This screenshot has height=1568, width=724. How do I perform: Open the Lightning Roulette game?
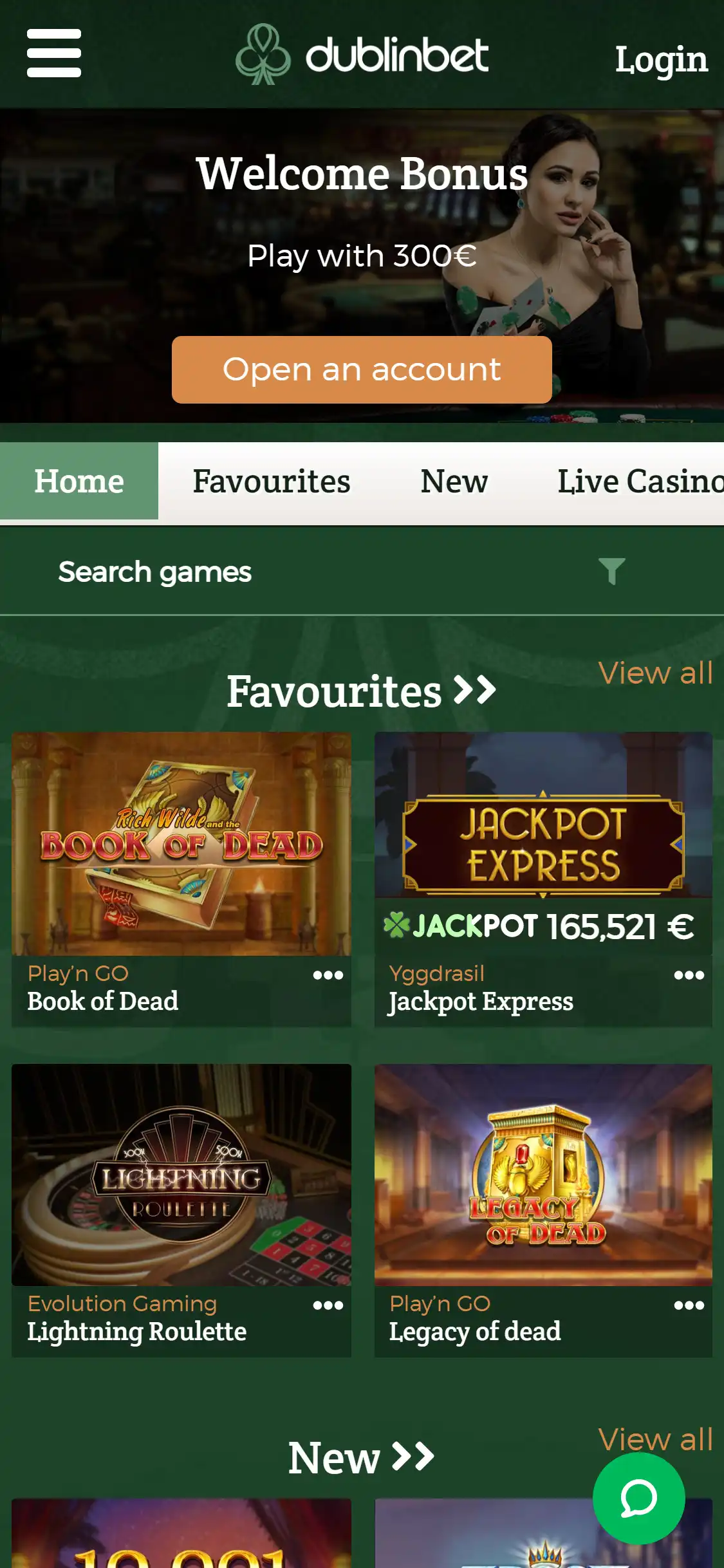point(181,1174)
